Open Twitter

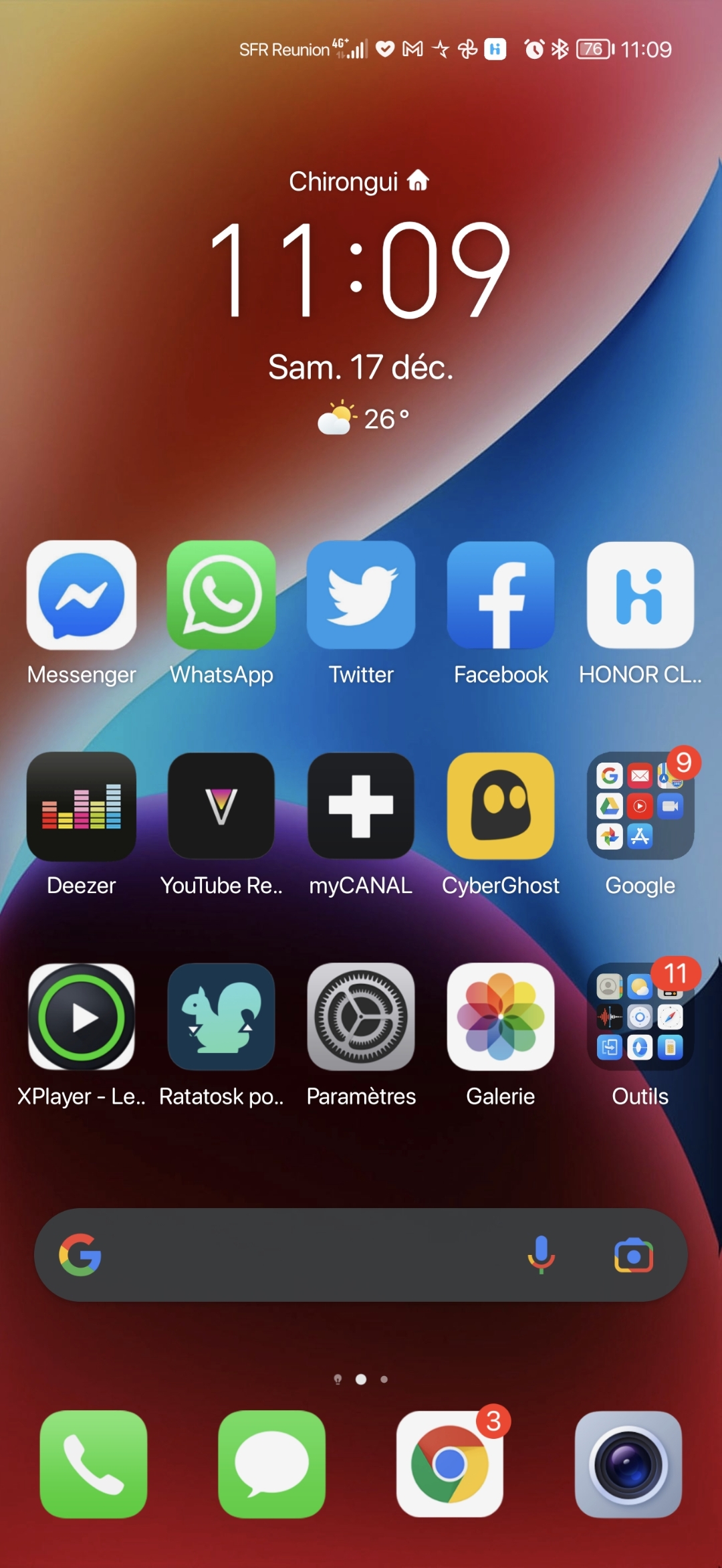click(x=361, y=595)
